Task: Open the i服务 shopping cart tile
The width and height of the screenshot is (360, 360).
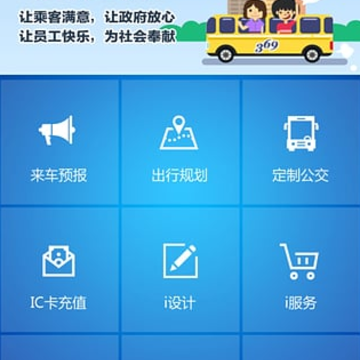Action: (x=301, y=270)
